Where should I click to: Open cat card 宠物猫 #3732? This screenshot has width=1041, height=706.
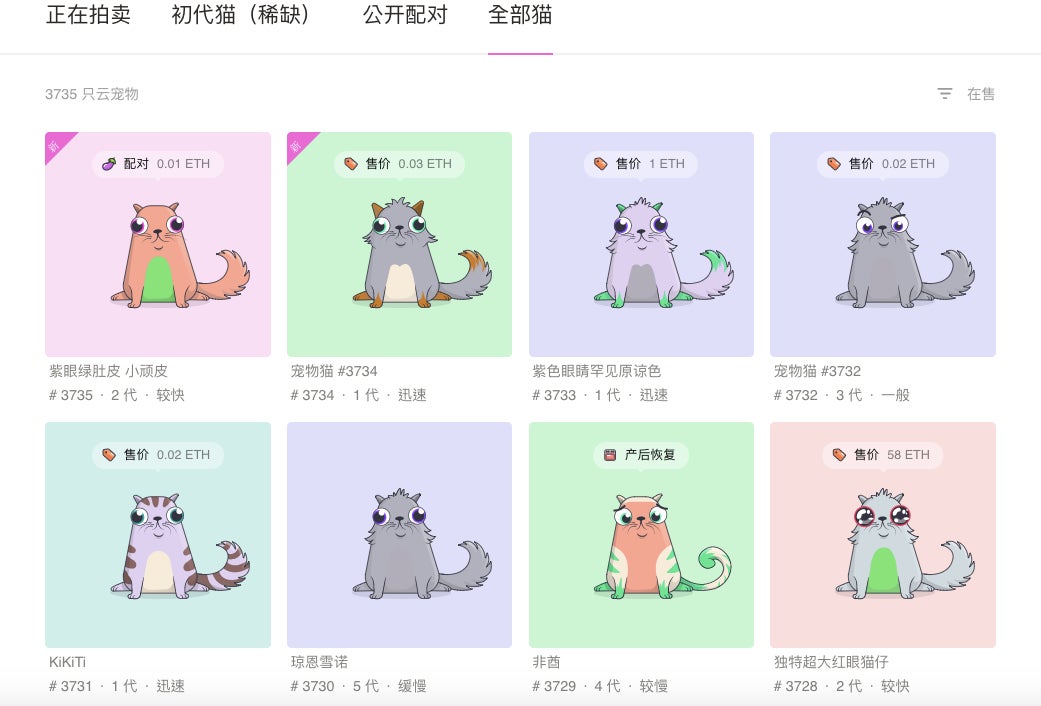point(882,245)
